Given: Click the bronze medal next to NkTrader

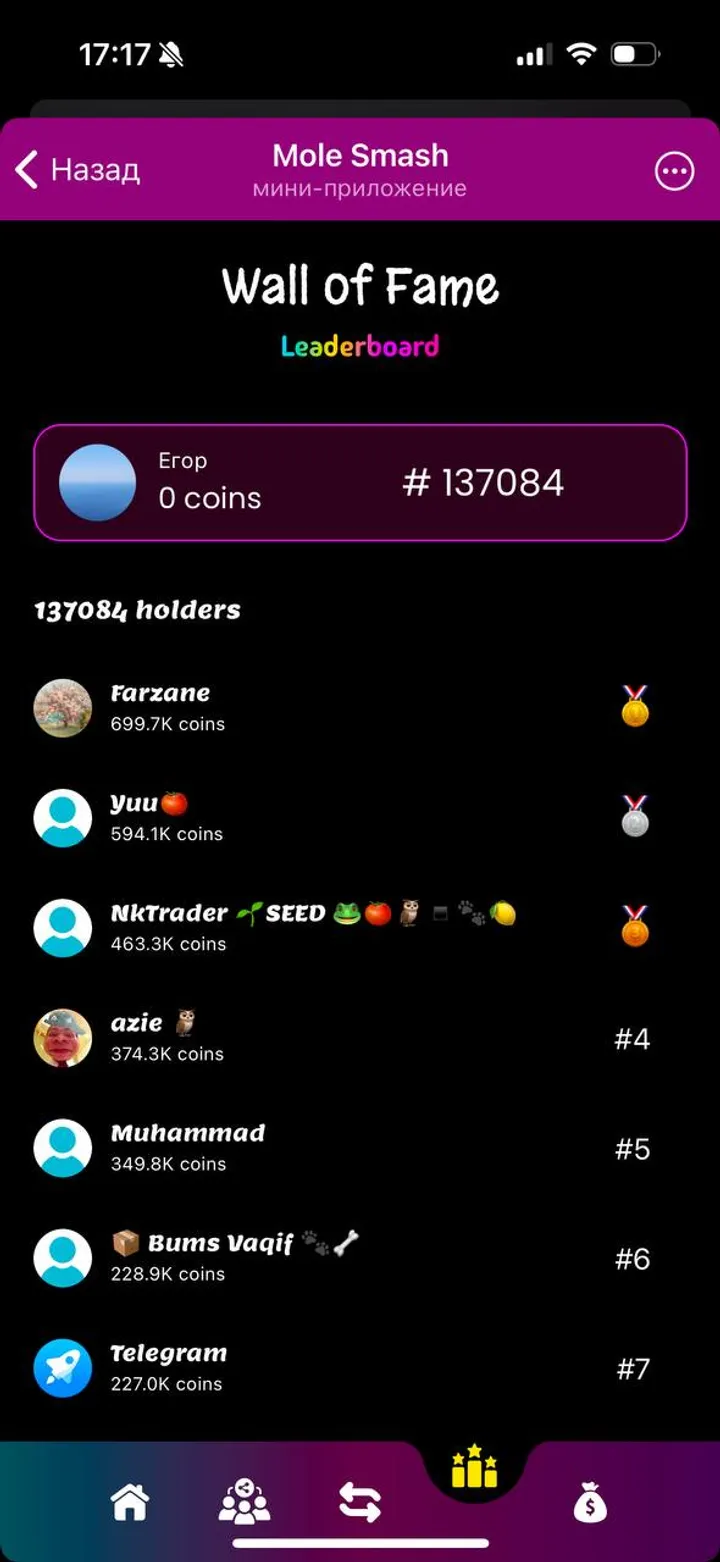Looking at the screenshot, I should click(634, 927).
